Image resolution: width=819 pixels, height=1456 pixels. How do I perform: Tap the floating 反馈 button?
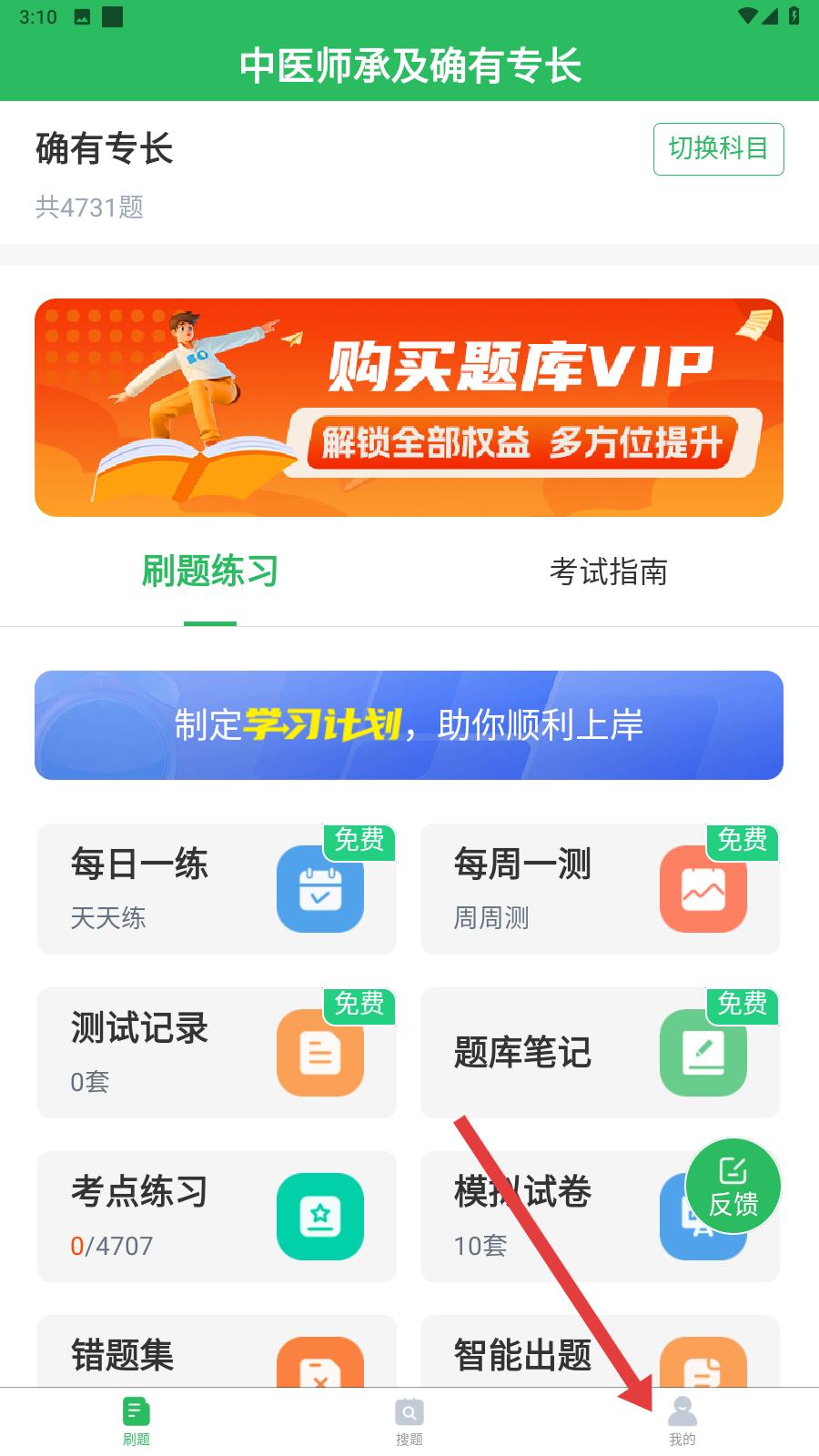(x=733, y=1186)
